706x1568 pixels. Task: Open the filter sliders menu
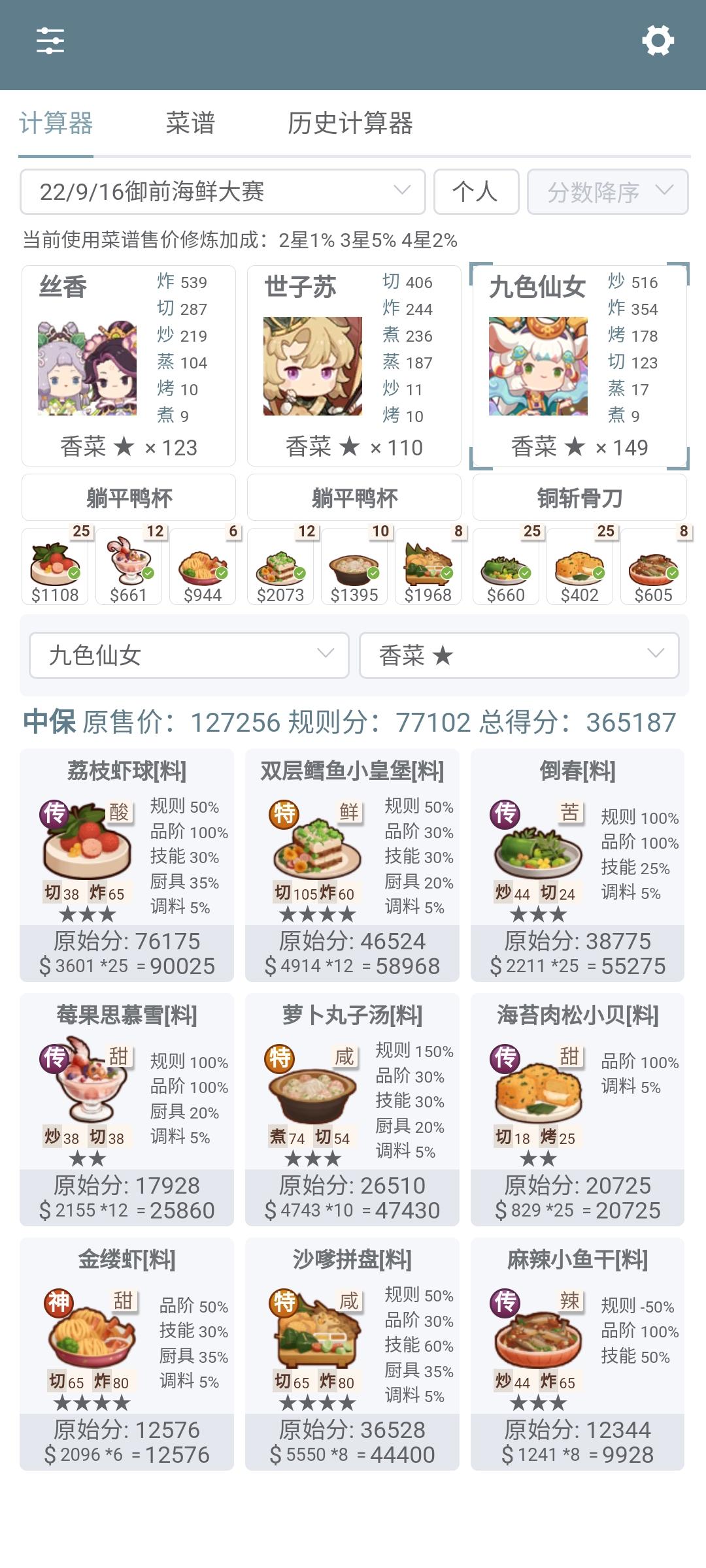50,41
